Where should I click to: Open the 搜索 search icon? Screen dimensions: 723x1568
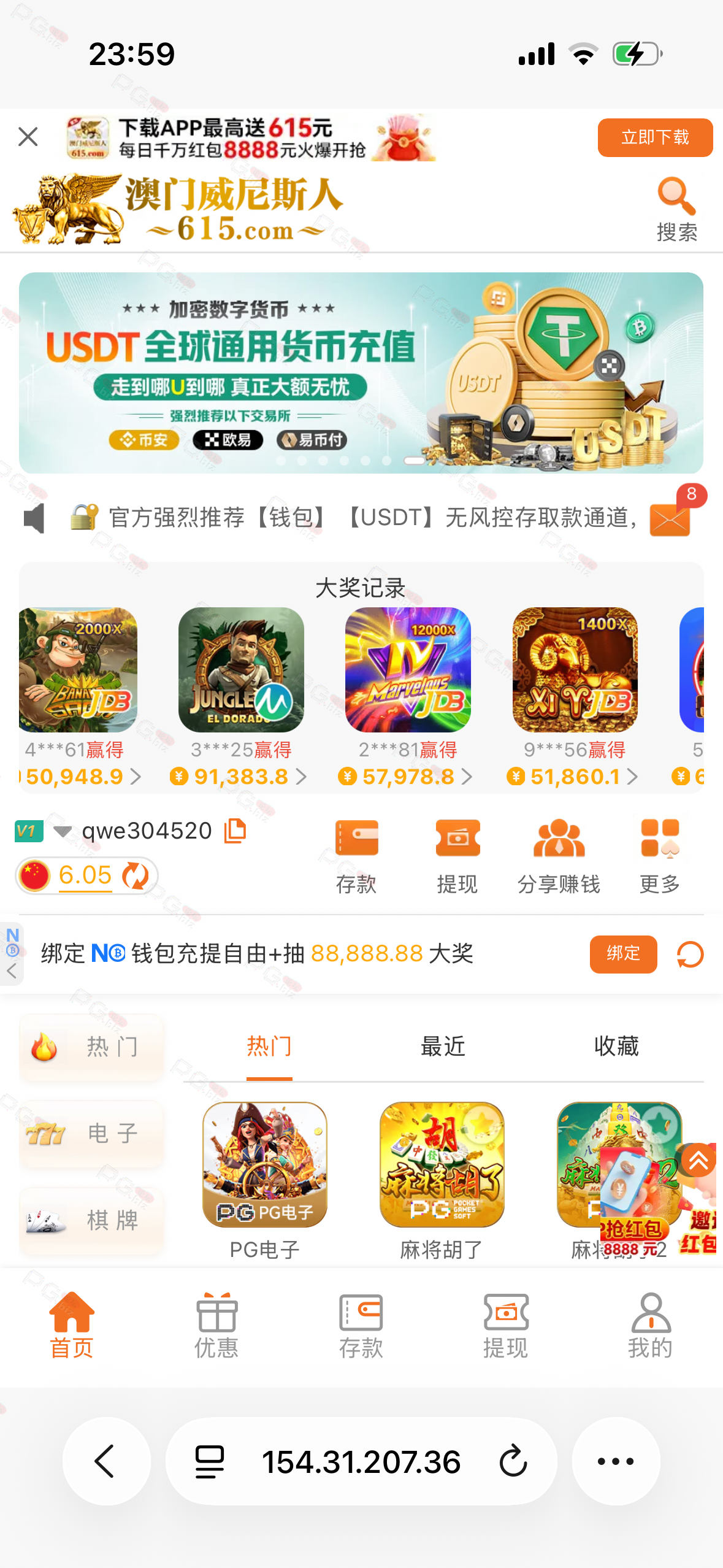point(676,209)
